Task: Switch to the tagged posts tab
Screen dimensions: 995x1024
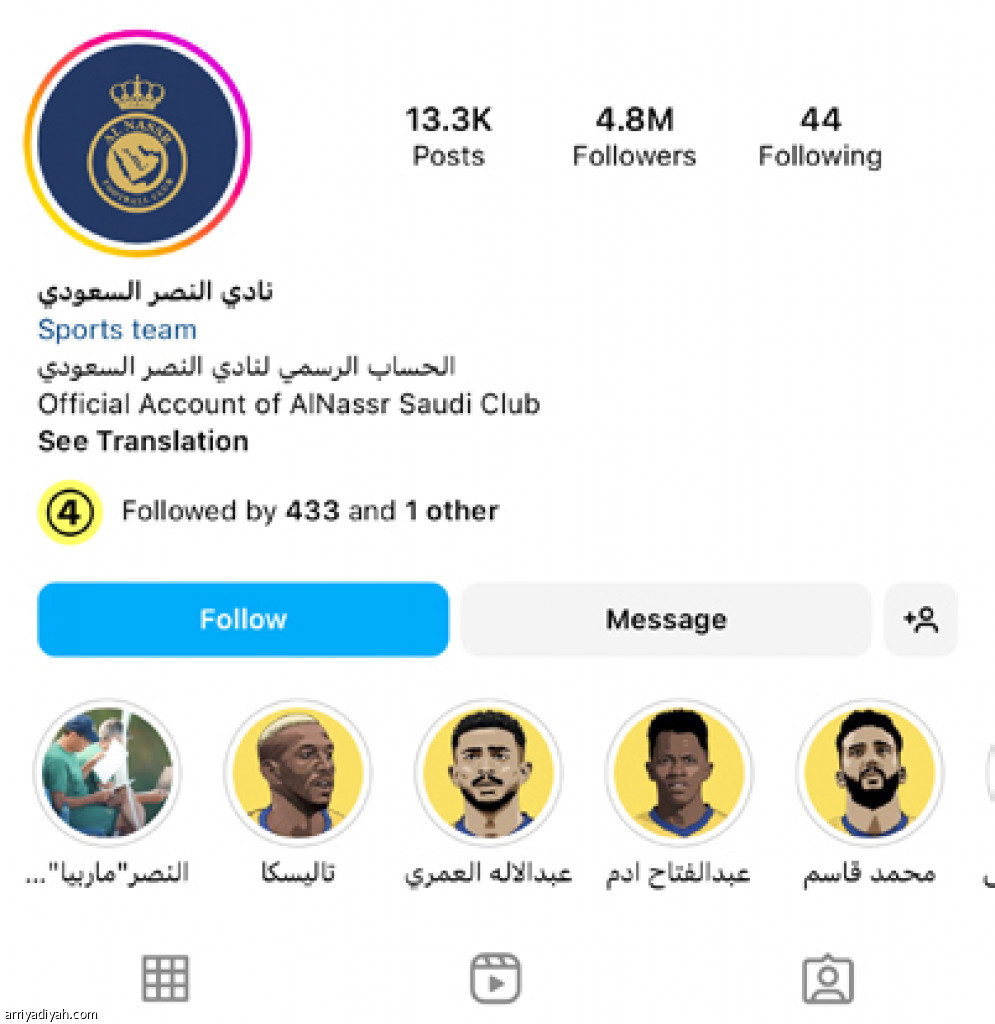Action: click(x=828, y=978)
